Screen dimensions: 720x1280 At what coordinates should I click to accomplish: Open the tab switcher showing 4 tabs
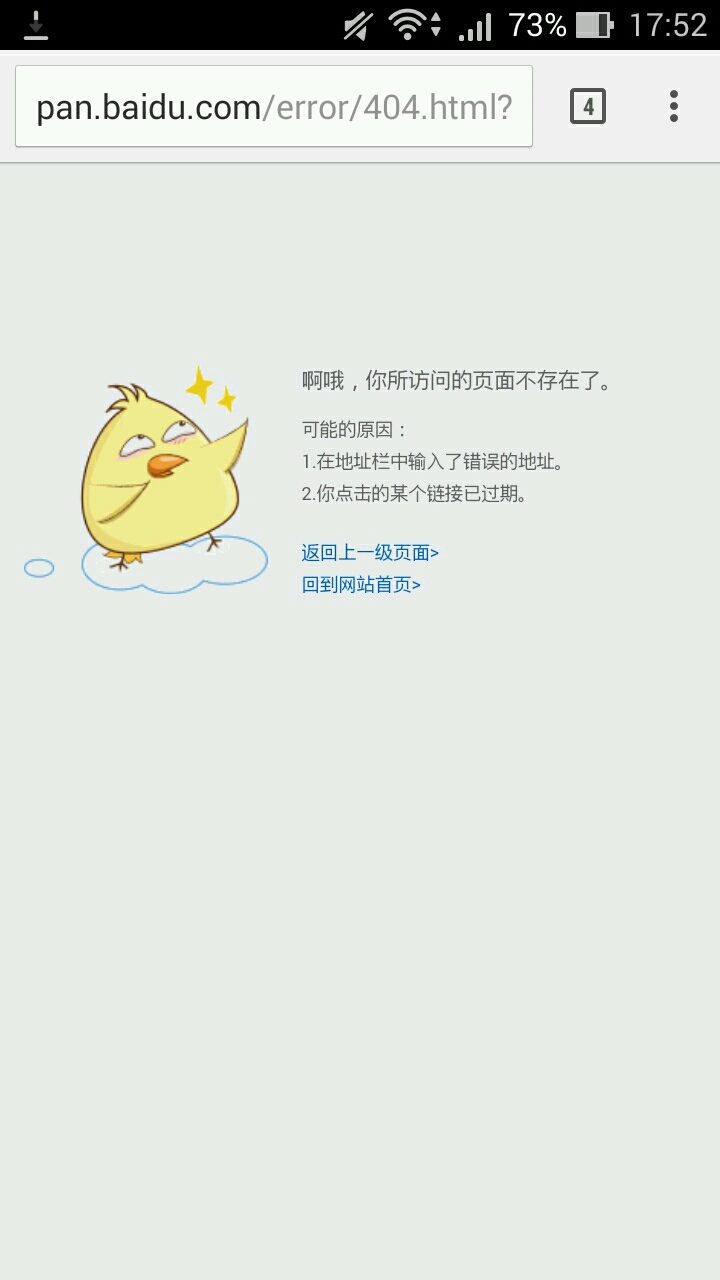pos(588,106)
